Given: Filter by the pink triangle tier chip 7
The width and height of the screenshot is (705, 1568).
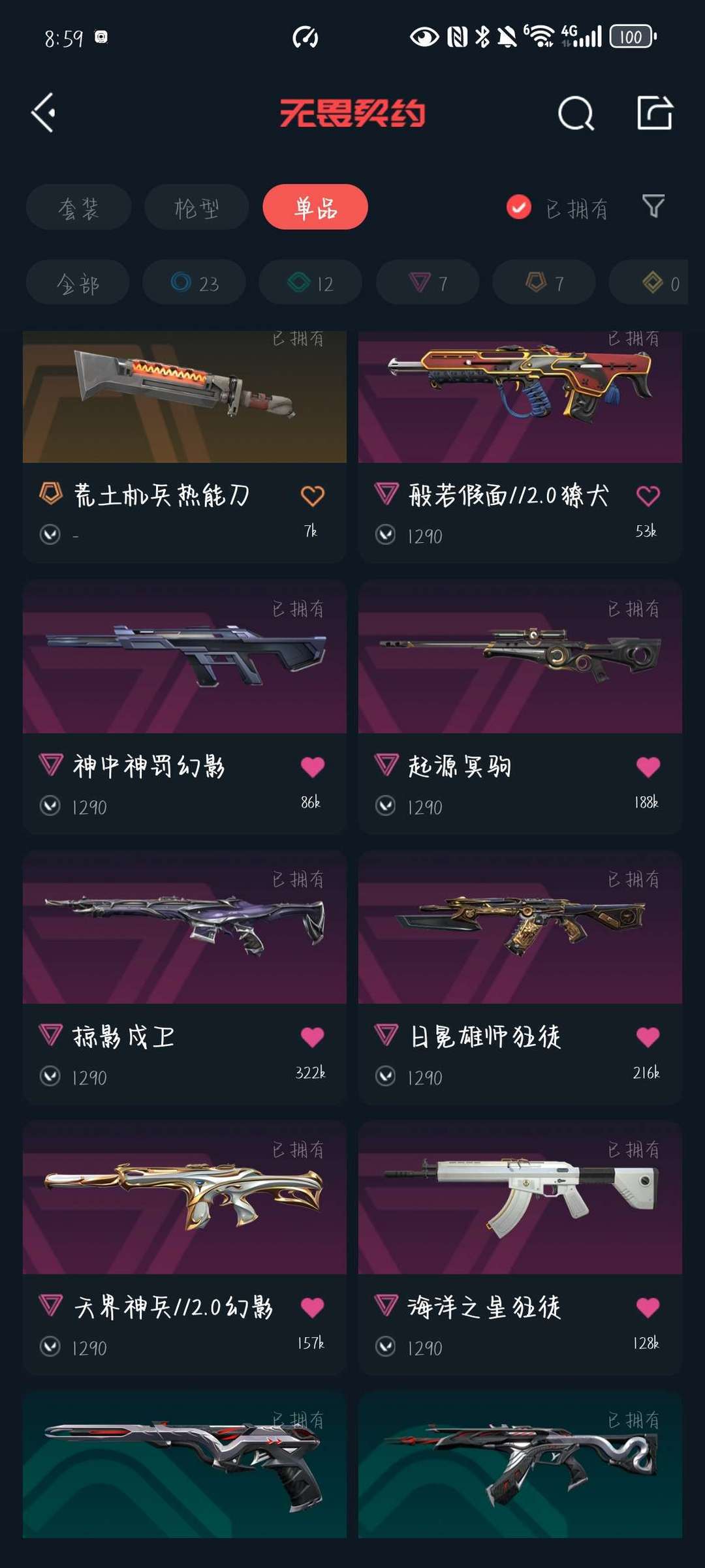Looking at the screenshot, I should tap(428, 283).
